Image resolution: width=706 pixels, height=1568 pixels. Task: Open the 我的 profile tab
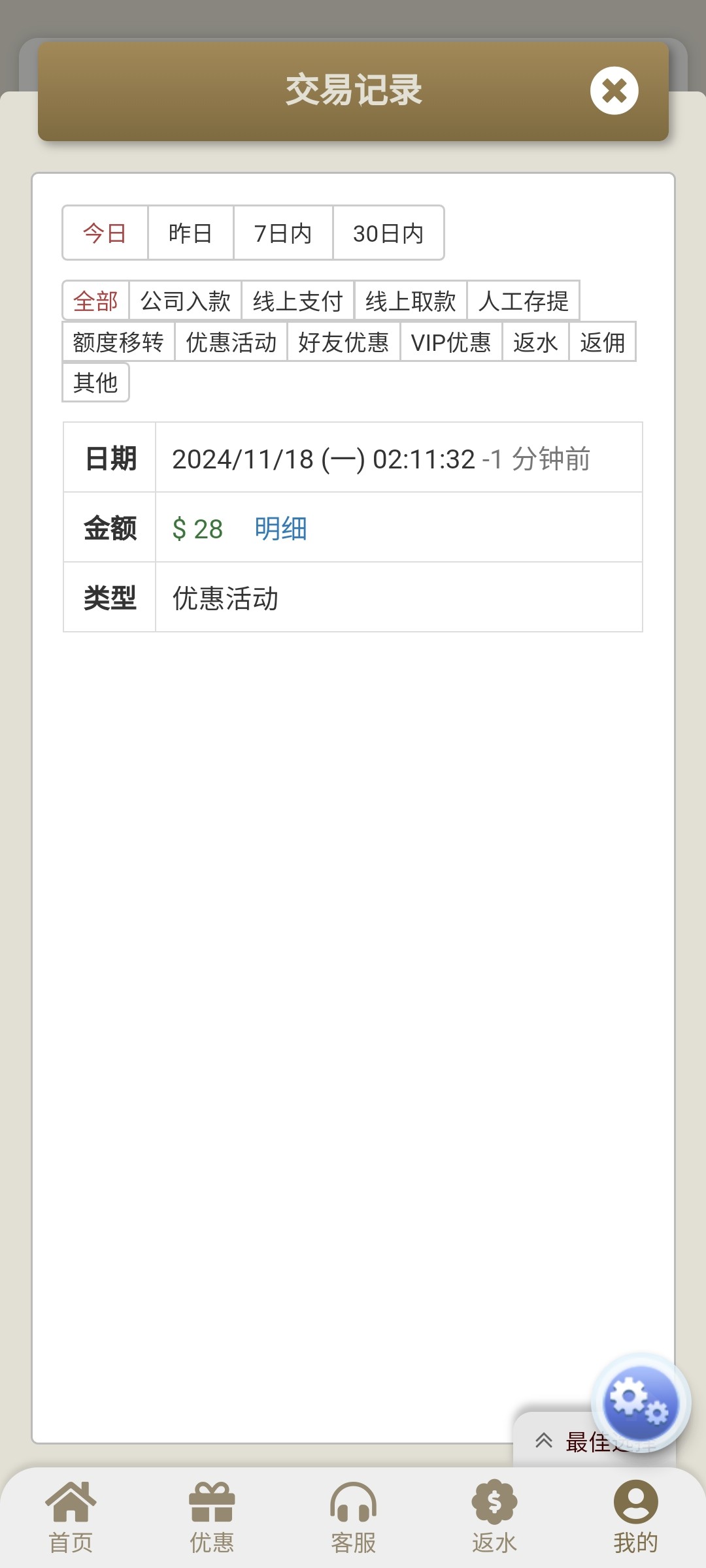click(x=635, y=1518)
